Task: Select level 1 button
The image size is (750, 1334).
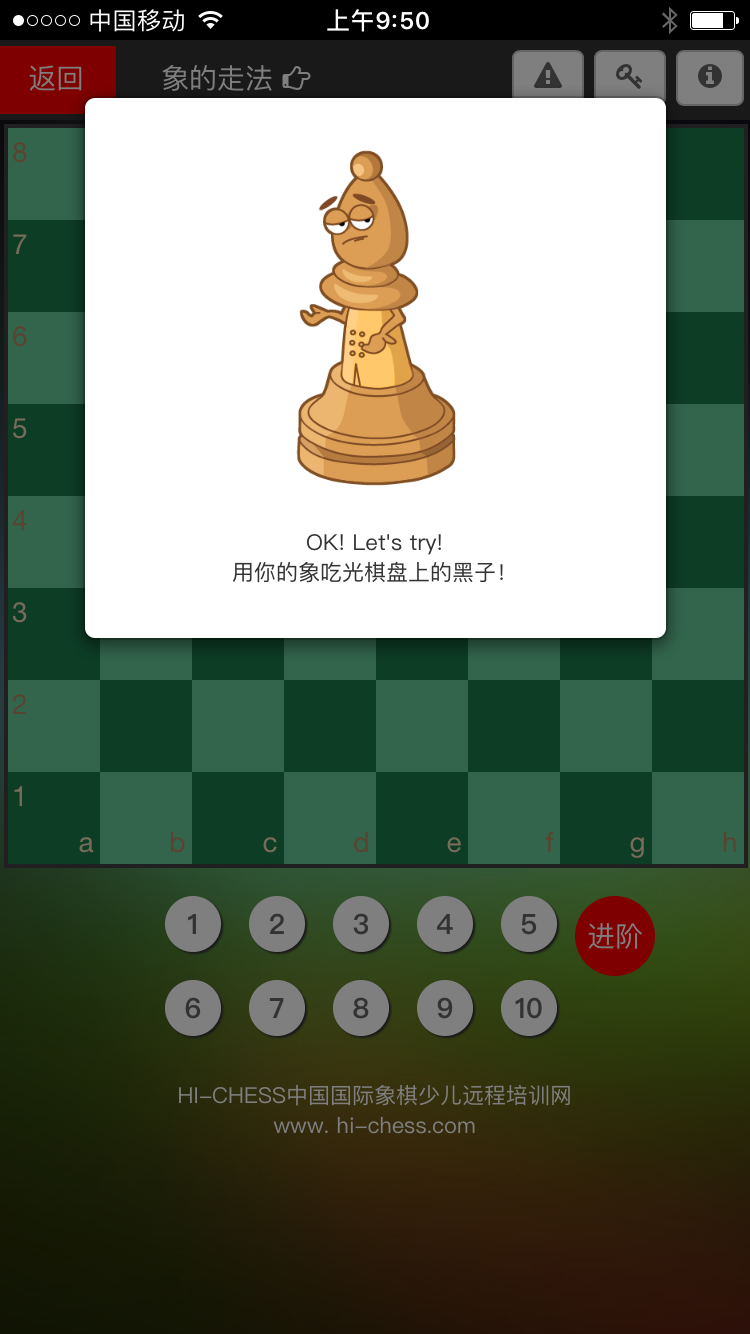Action: click(193, 924)
